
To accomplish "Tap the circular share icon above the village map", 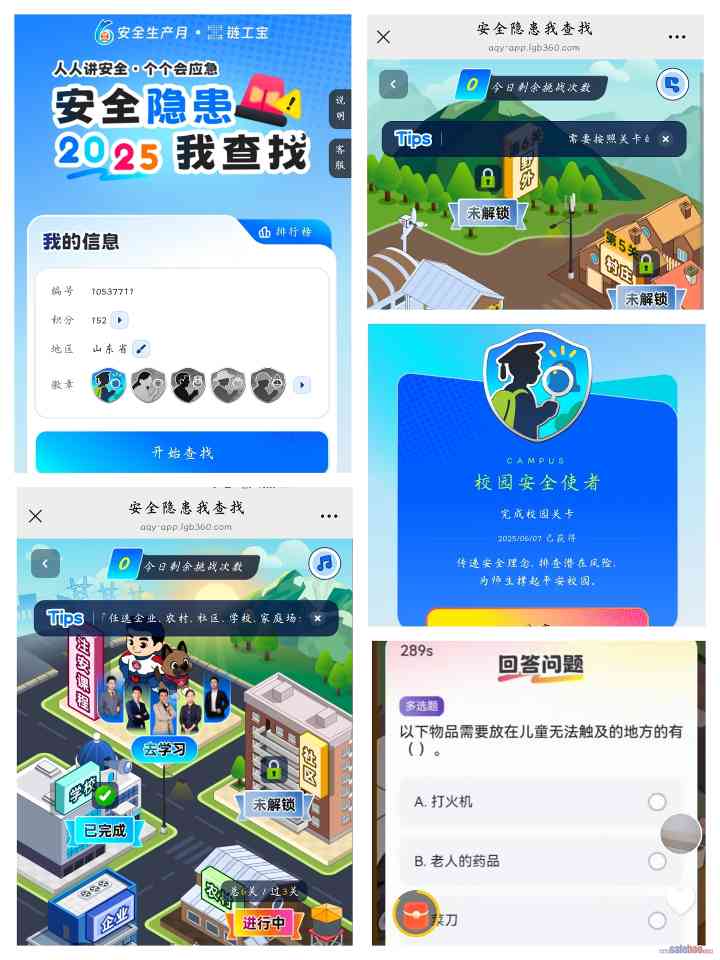I will [x=670, y=84].
